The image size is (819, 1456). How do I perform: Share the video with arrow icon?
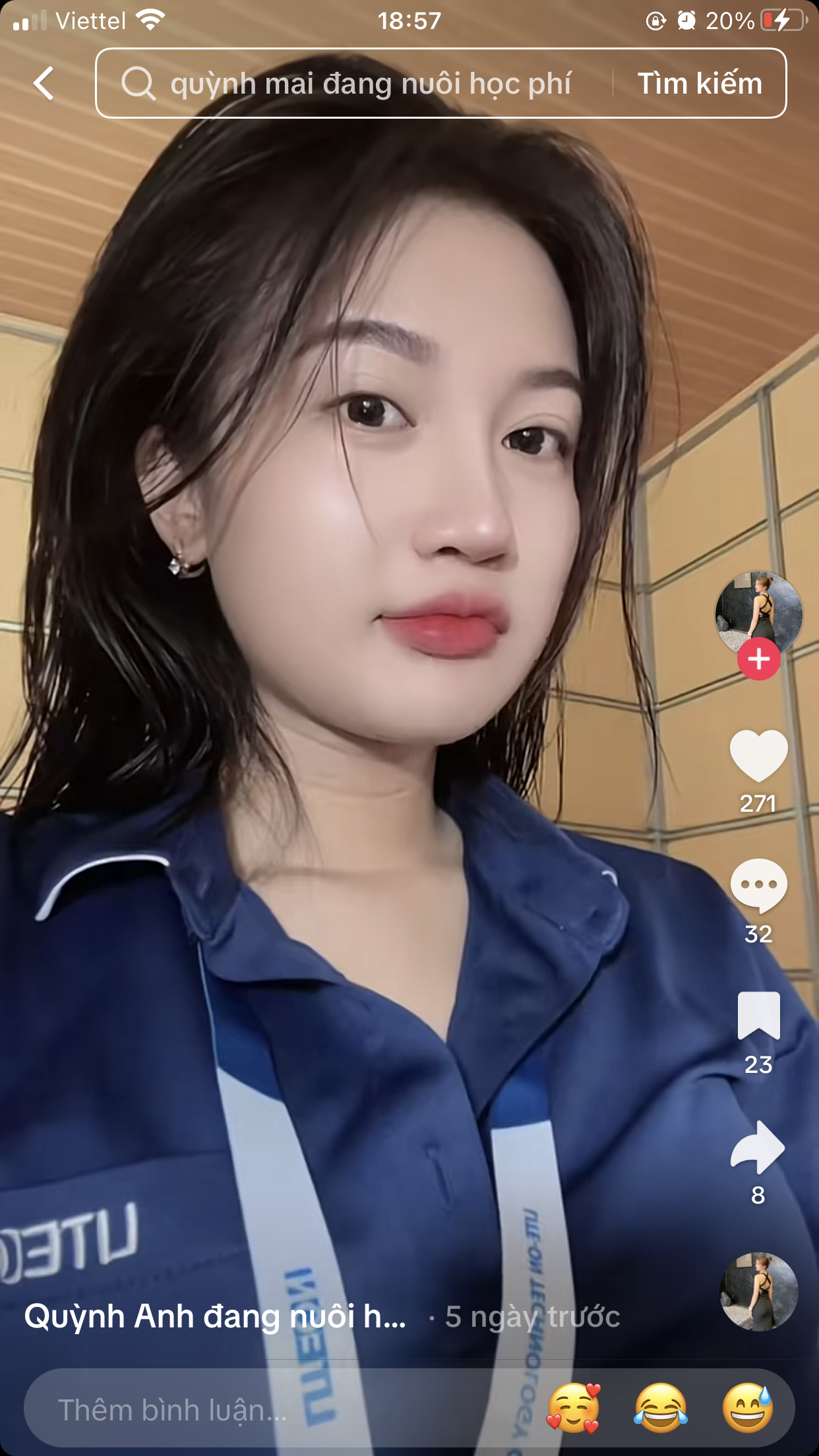pyautogui.click(x=758, y=1147)
